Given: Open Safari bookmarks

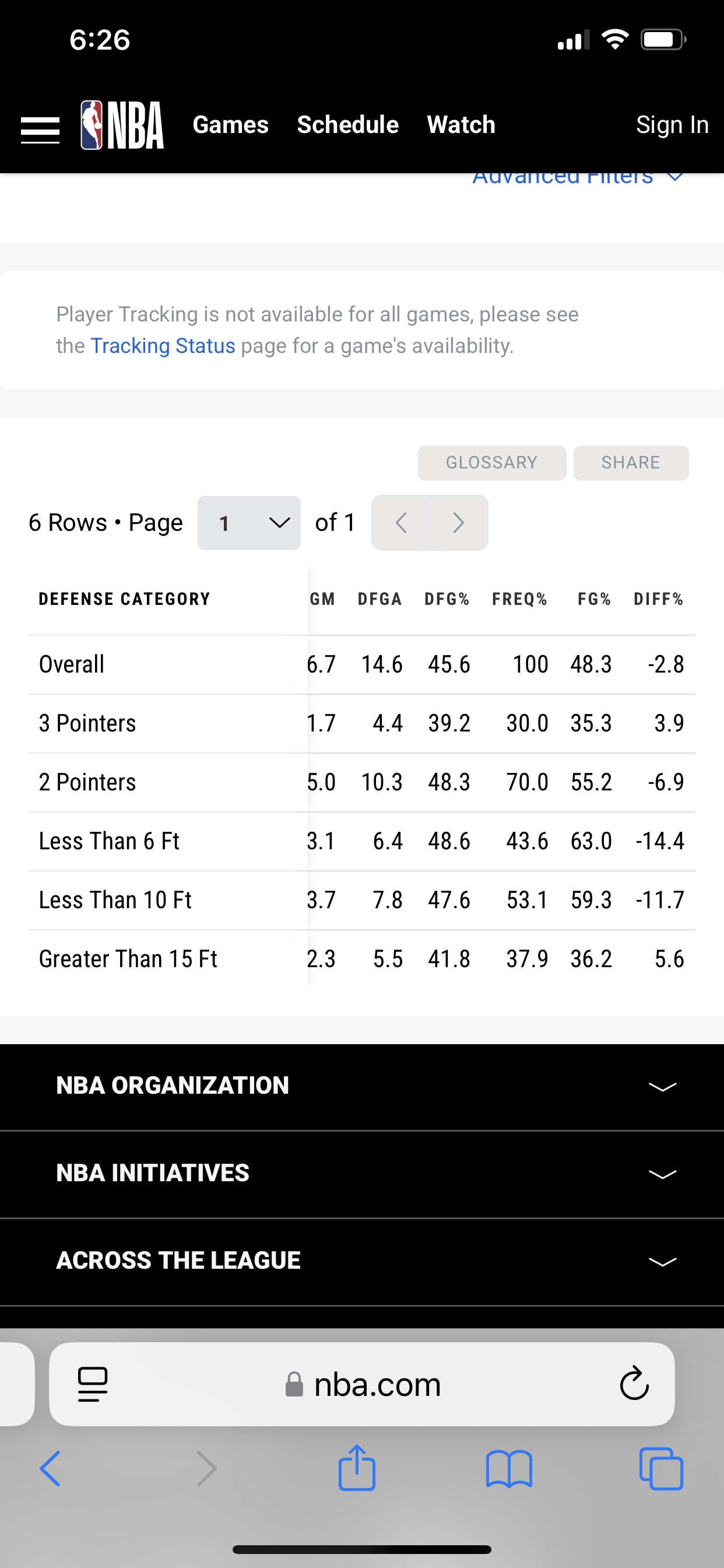Looking at the screenshot, I should pyautogui.click(x=509, y=1468).
